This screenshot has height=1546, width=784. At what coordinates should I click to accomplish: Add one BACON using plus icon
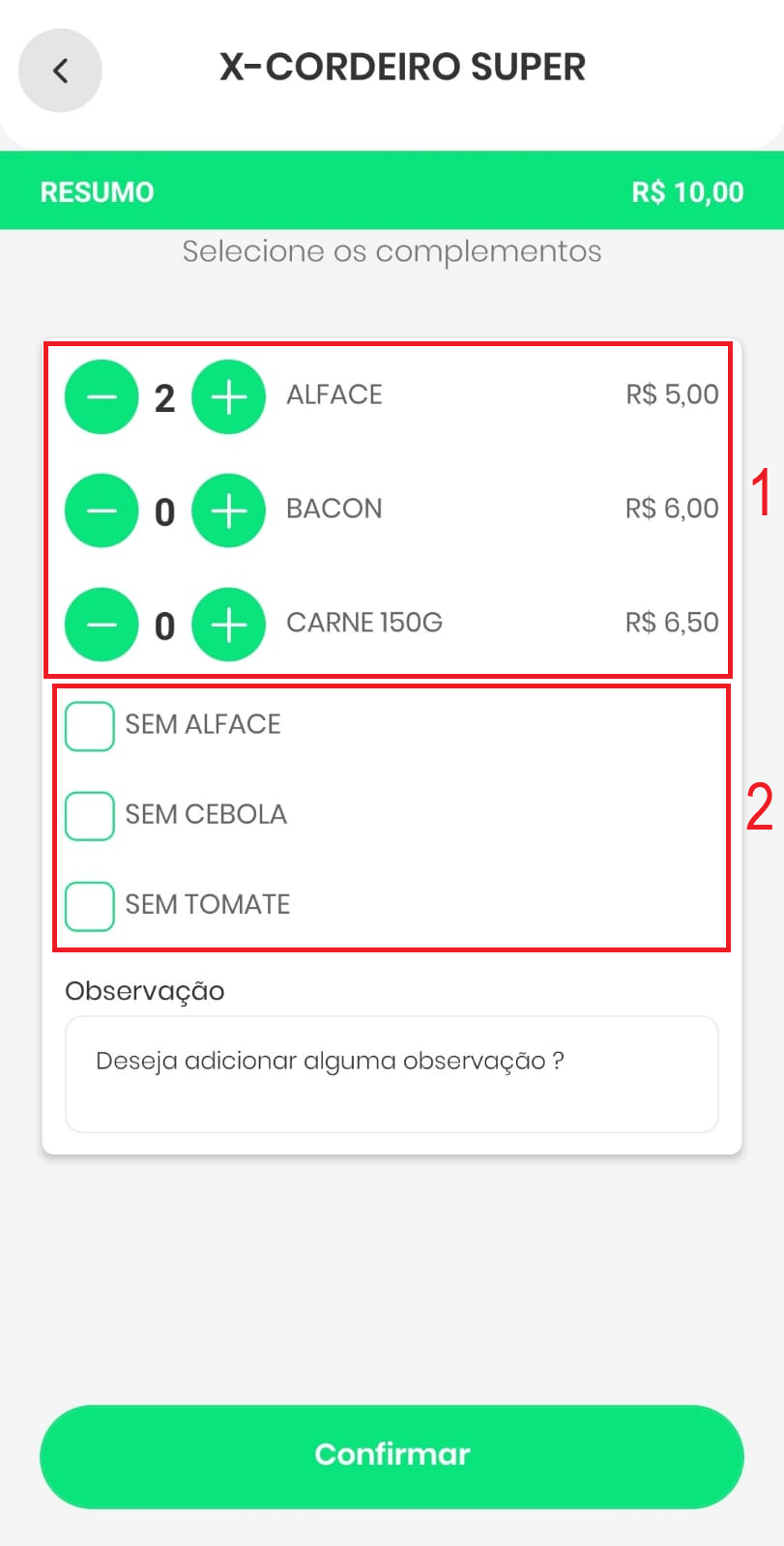[229, 510]
